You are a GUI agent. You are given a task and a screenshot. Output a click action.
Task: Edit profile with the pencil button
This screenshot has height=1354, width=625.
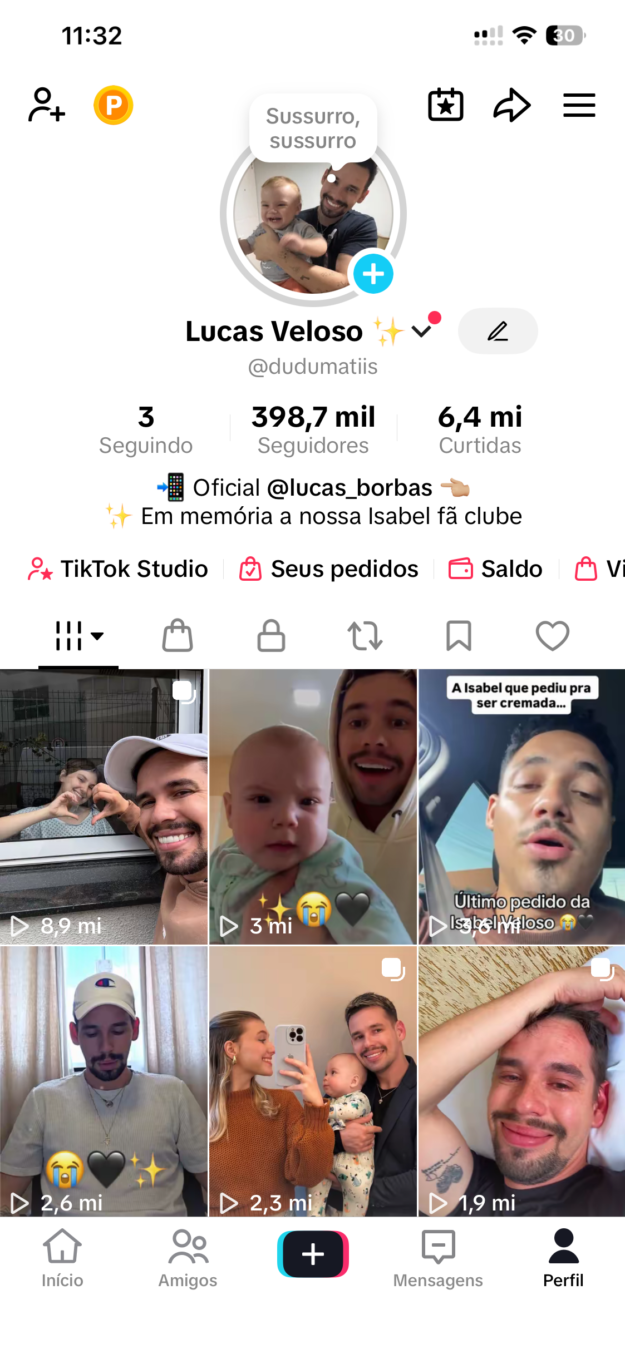[x=497, y=331]
